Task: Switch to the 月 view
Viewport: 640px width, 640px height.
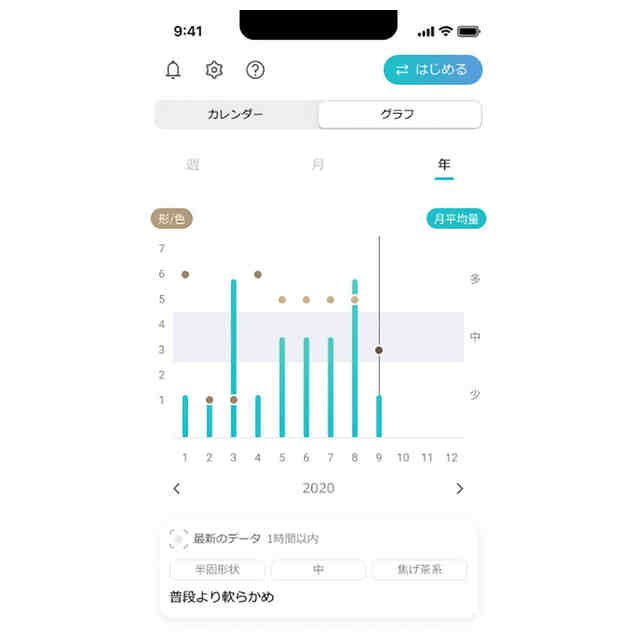Action: point(318,164)
